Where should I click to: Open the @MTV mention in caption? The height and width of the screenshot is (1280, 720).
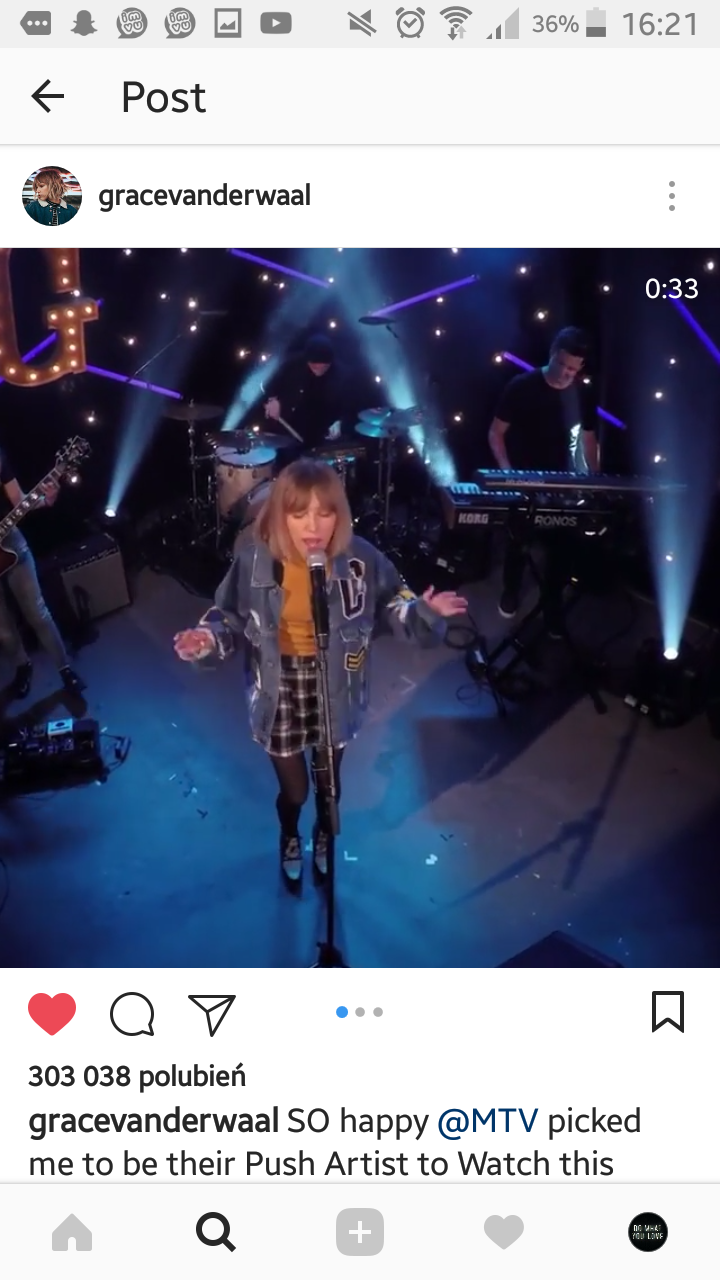488,1122
